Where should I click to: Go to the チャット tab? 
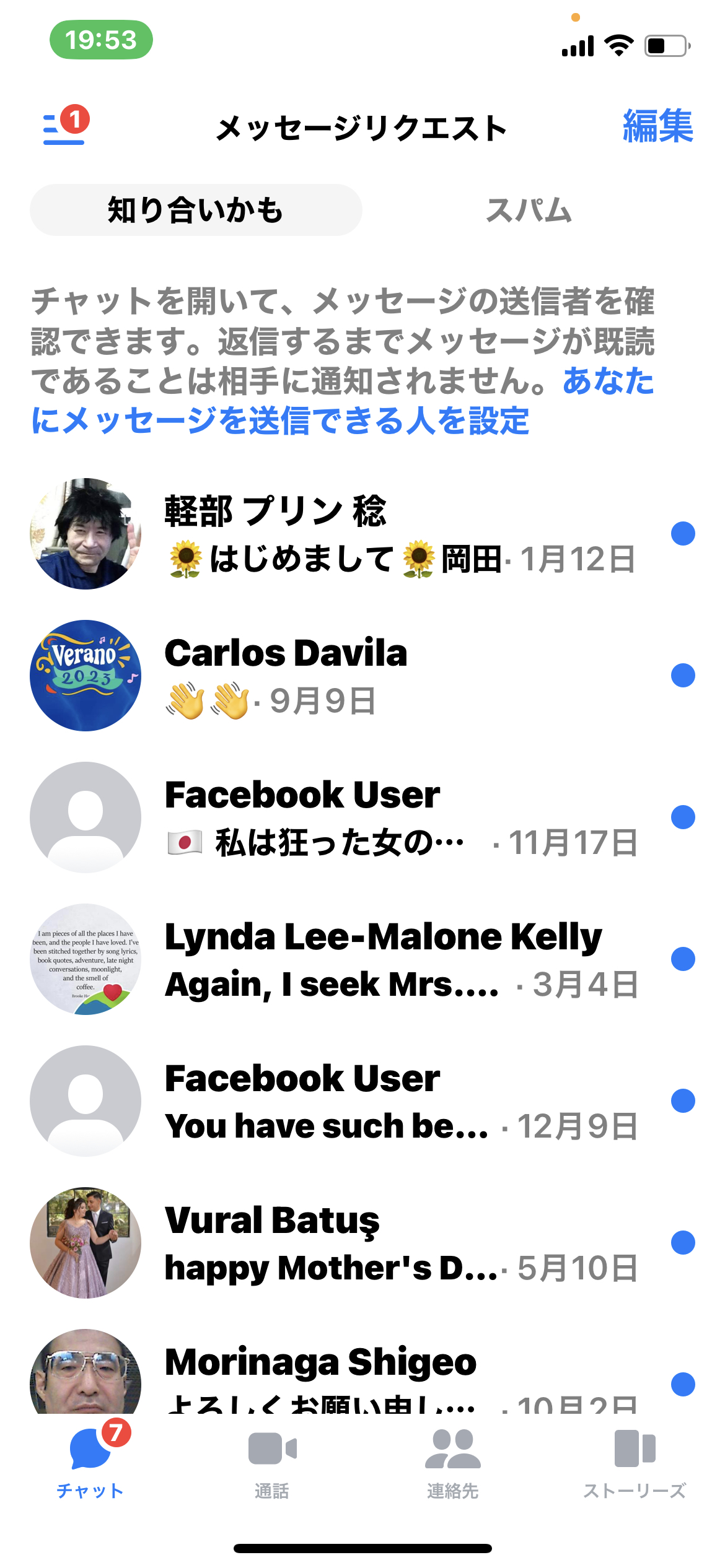pos(90,1461)
